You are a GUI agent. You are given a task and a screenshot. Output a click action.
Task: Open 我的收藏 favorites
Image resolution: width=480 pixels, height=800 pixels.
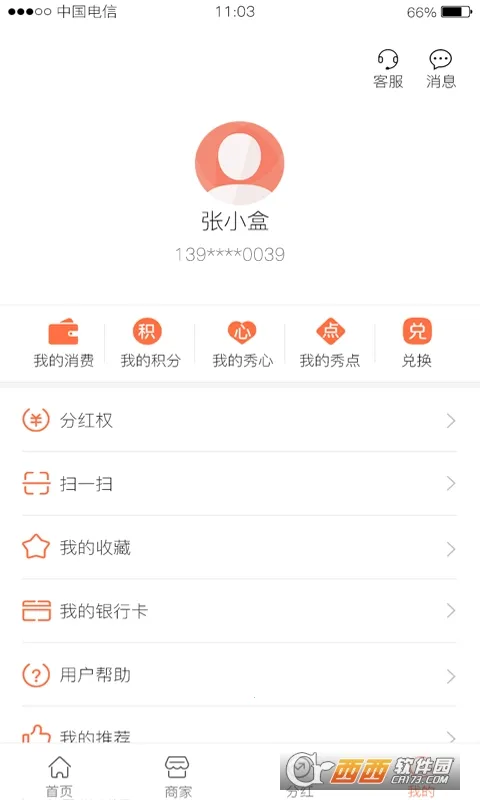click(240, 547)
